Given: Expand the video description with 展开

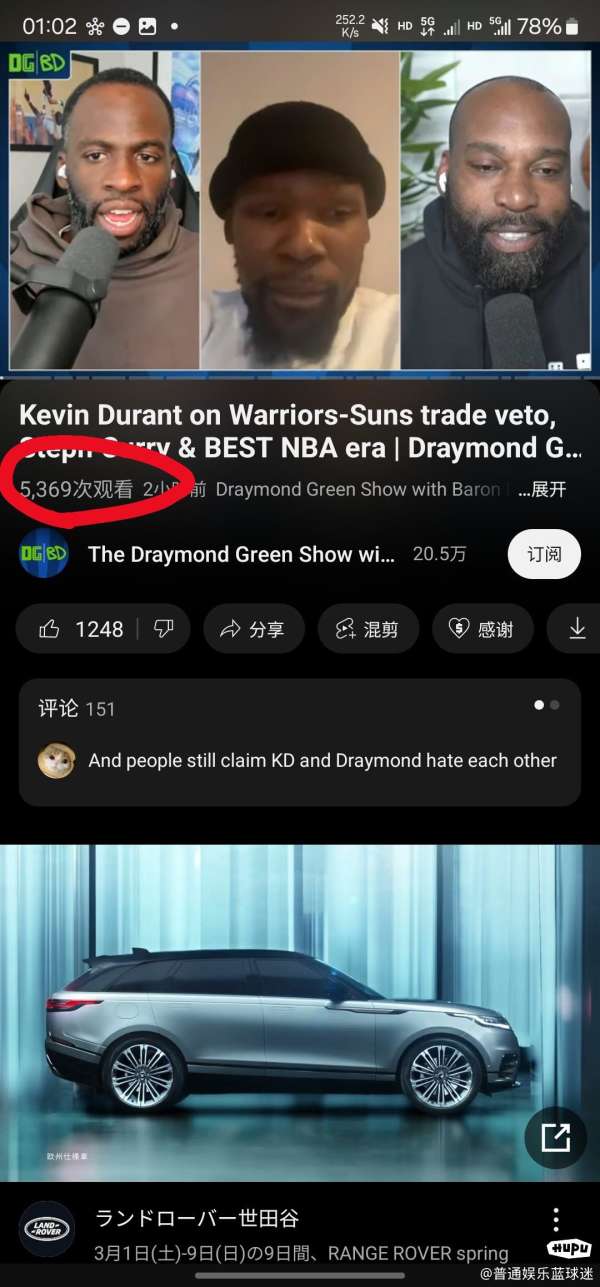Looking at the screenshot, I should 548,489.
